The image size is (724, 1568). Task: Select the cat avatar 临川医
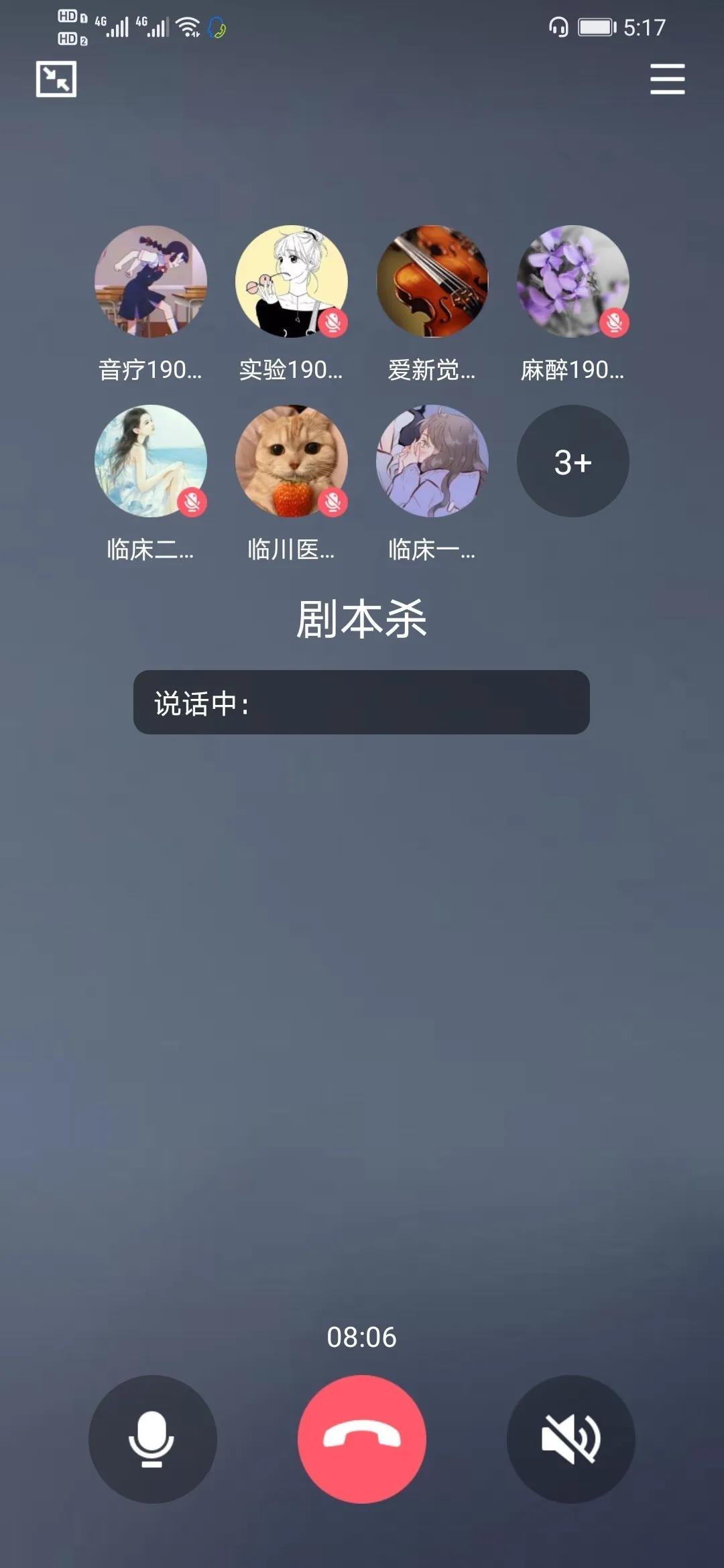[292, 461]
